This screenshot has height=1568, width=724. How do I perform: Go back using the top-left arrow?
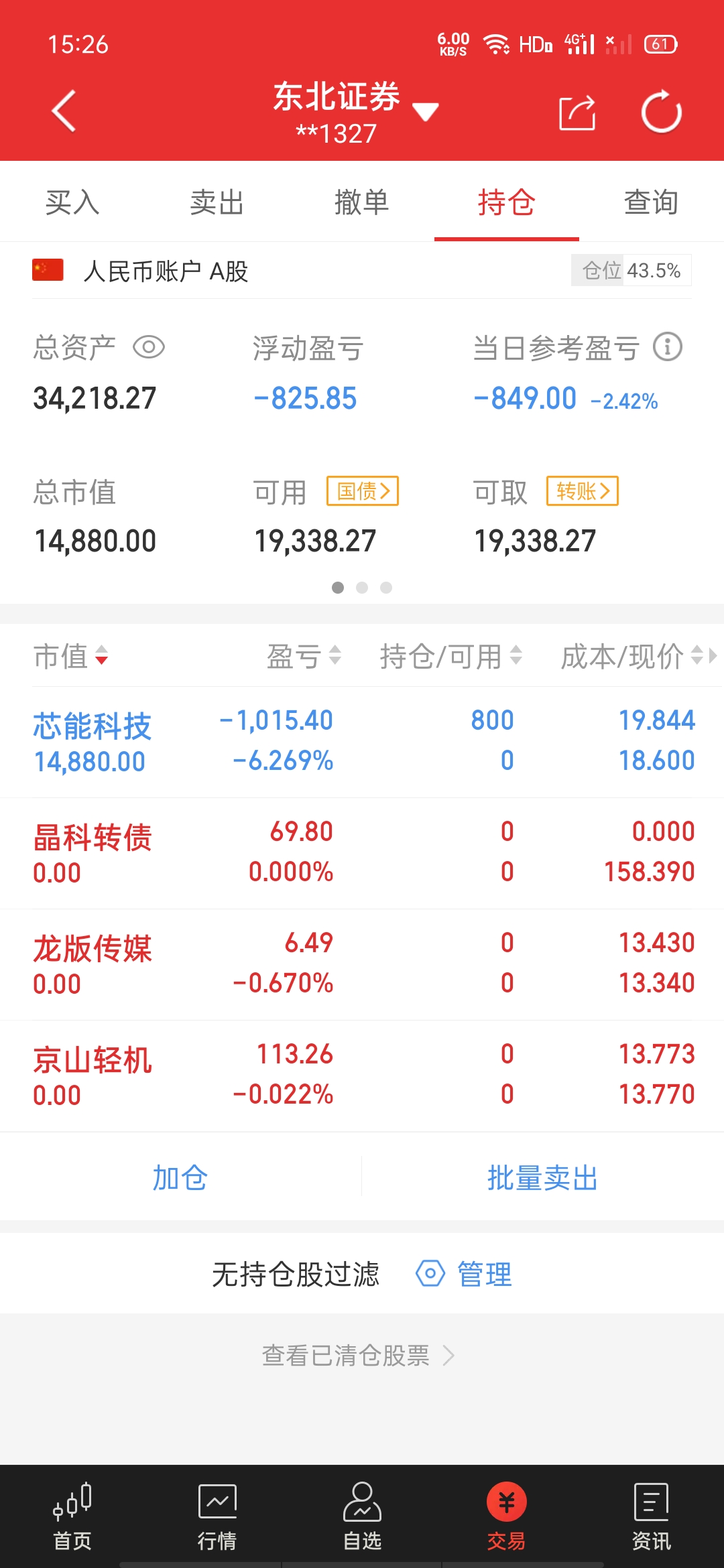[64, 111]
